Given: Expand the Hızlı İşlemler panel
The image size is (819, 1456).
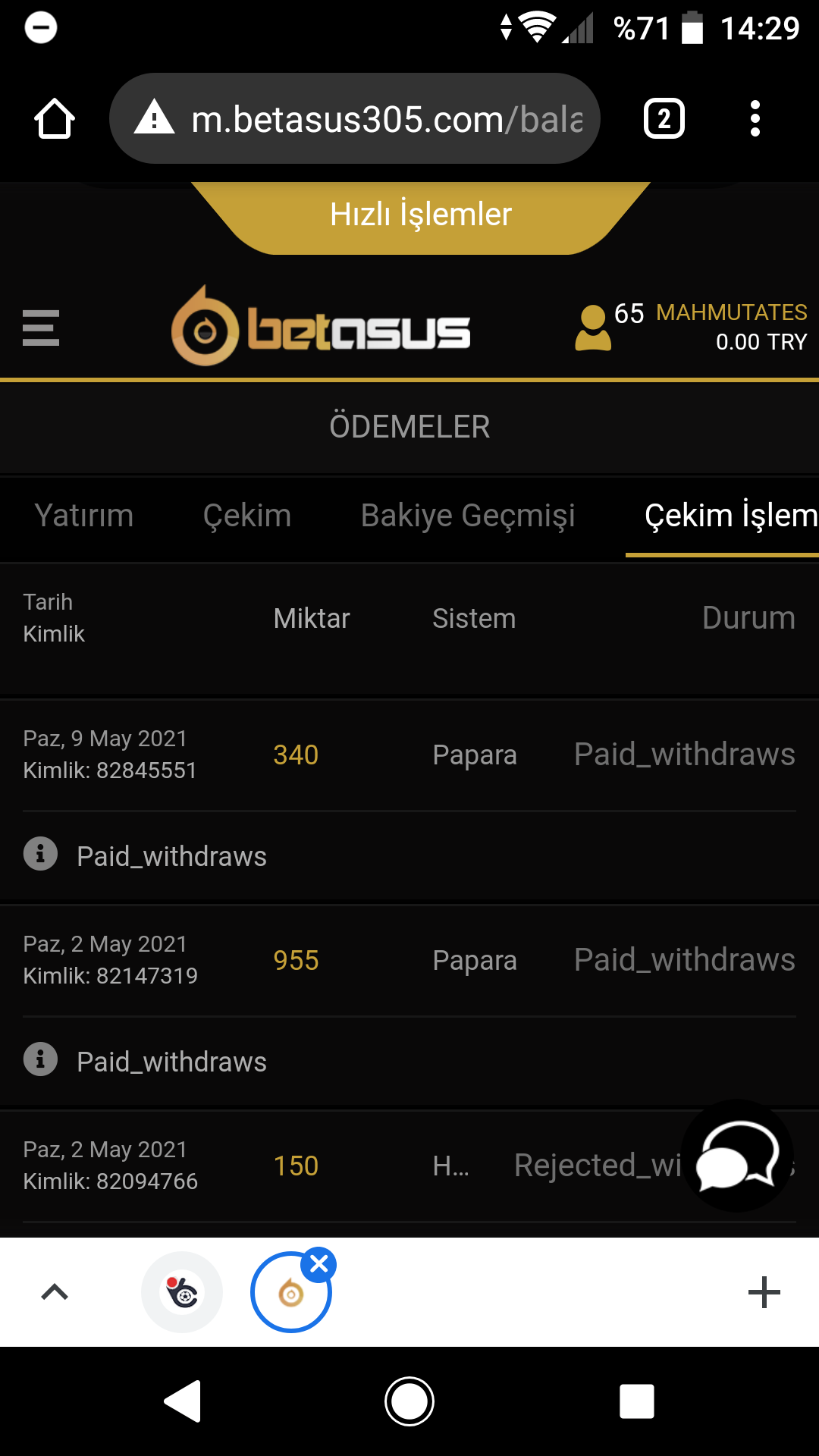Looking at the screenshot, I should 421,215.
